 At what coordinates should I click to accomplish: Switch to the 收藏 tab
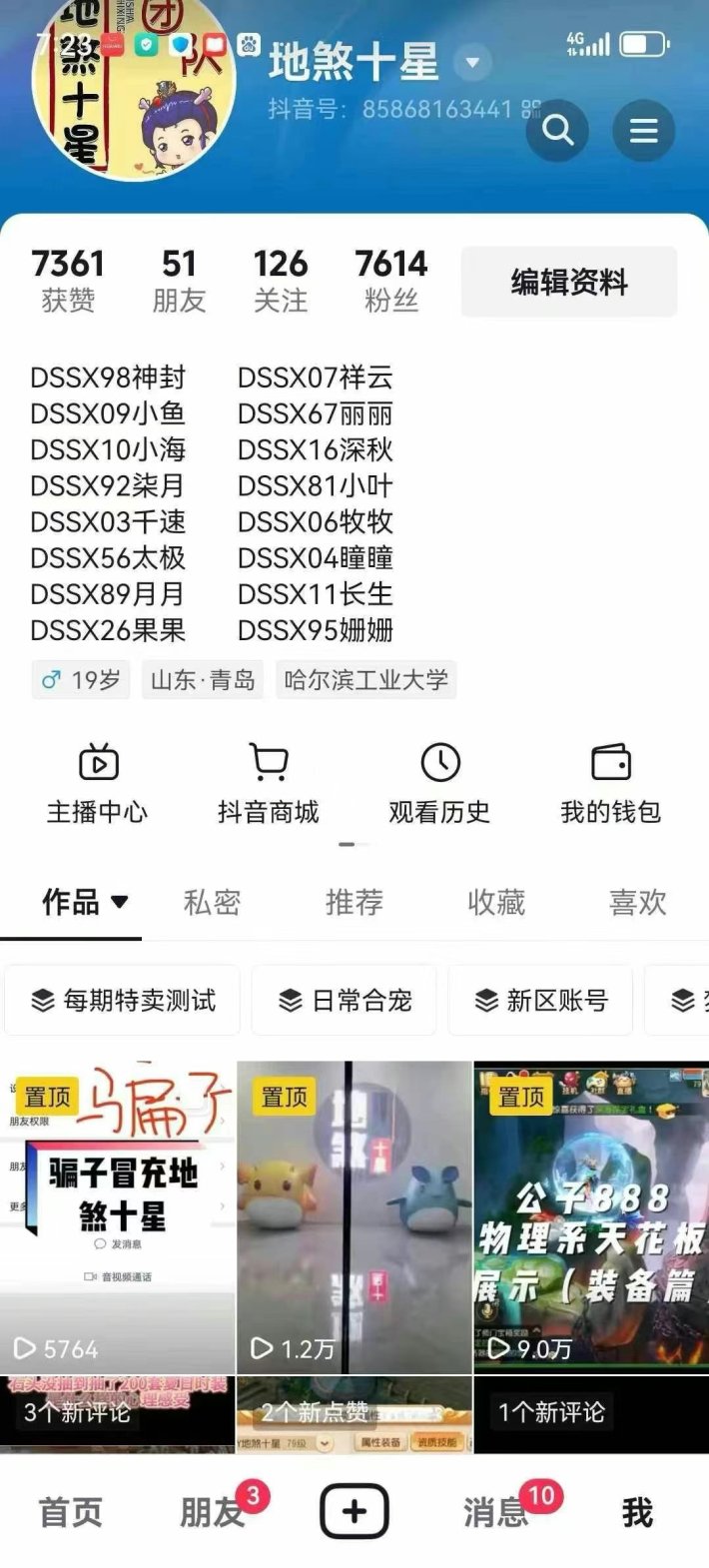[495, 902]
